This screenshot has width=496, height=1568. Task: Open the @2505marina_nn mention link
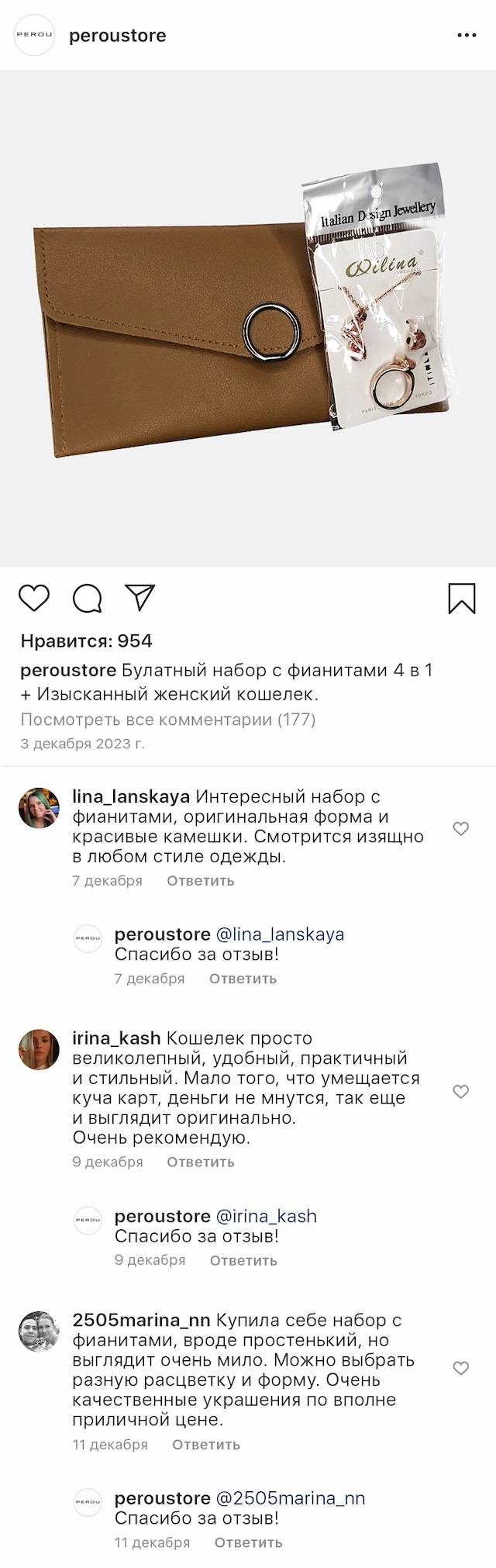[x=290, y=1498]
